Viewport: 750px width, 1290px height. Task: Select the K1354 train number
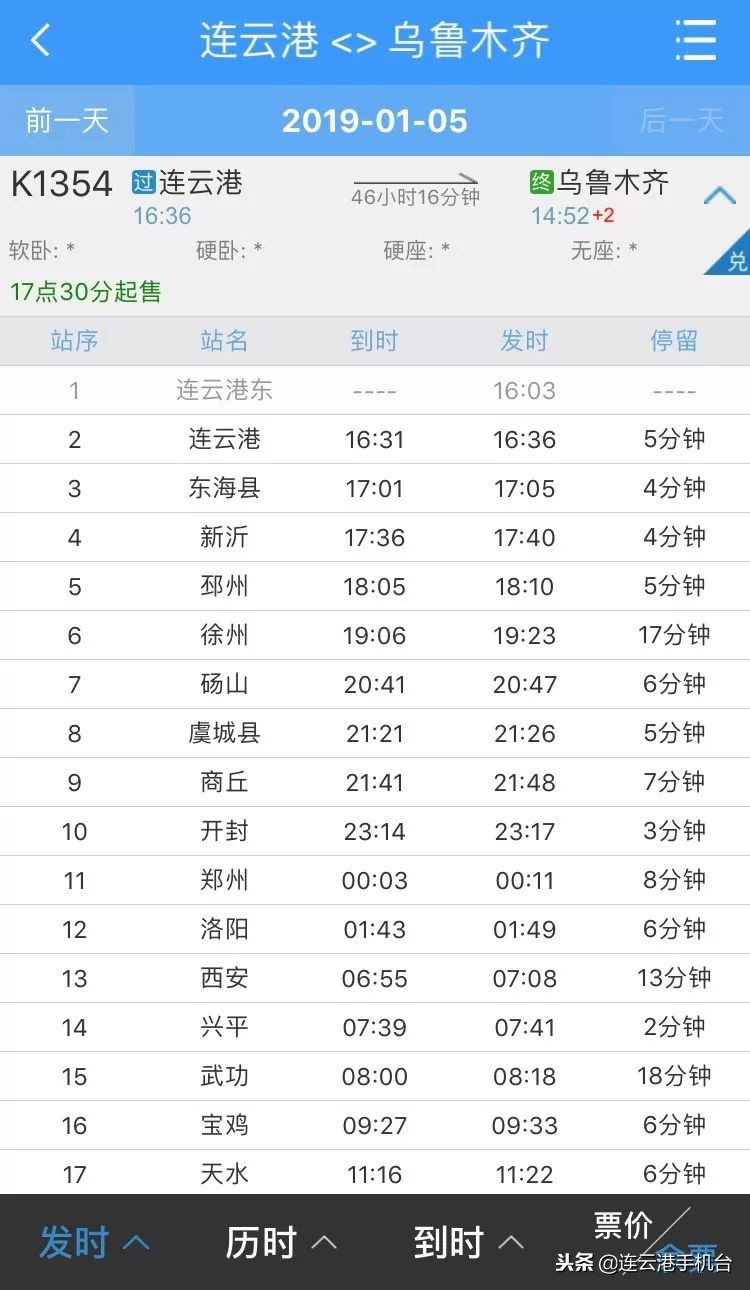click(60, 183)
